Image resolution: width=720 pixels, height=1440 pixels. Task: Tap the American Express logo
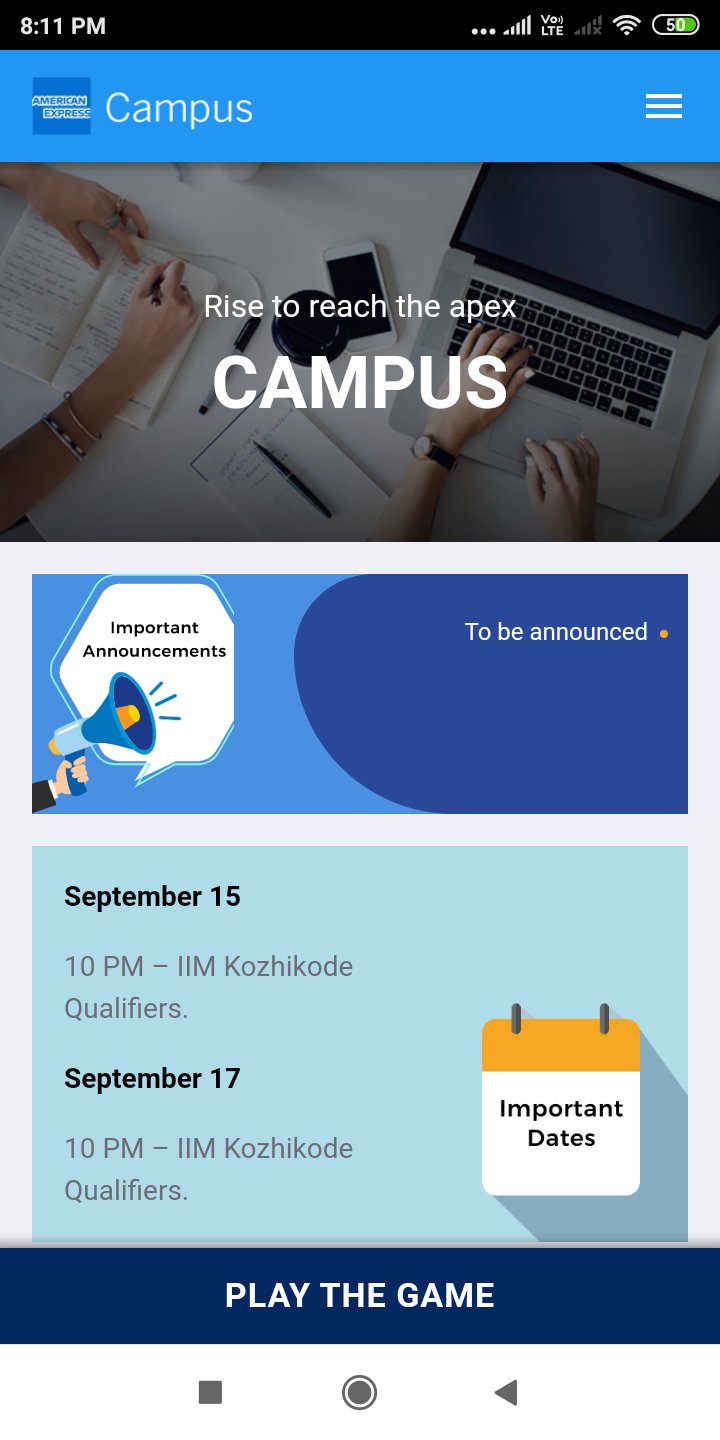[x=62, y=105]
